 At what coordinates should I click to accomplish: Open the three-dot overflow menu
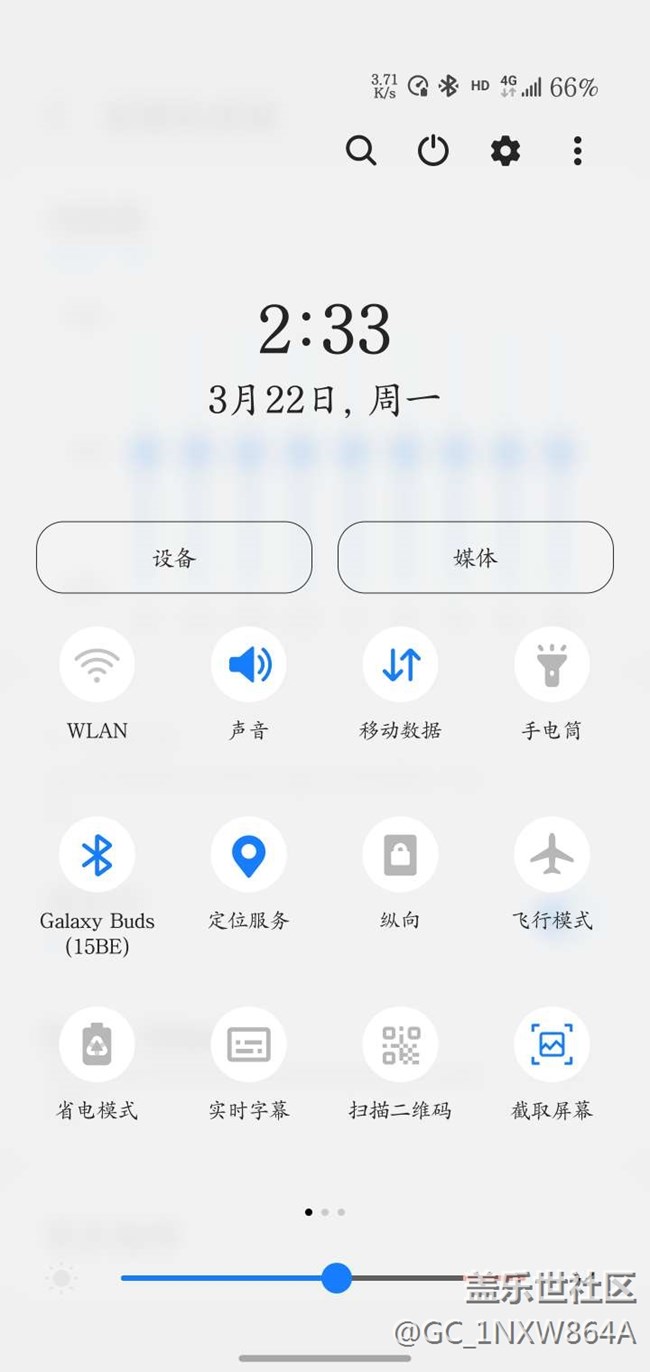point(577,151)
